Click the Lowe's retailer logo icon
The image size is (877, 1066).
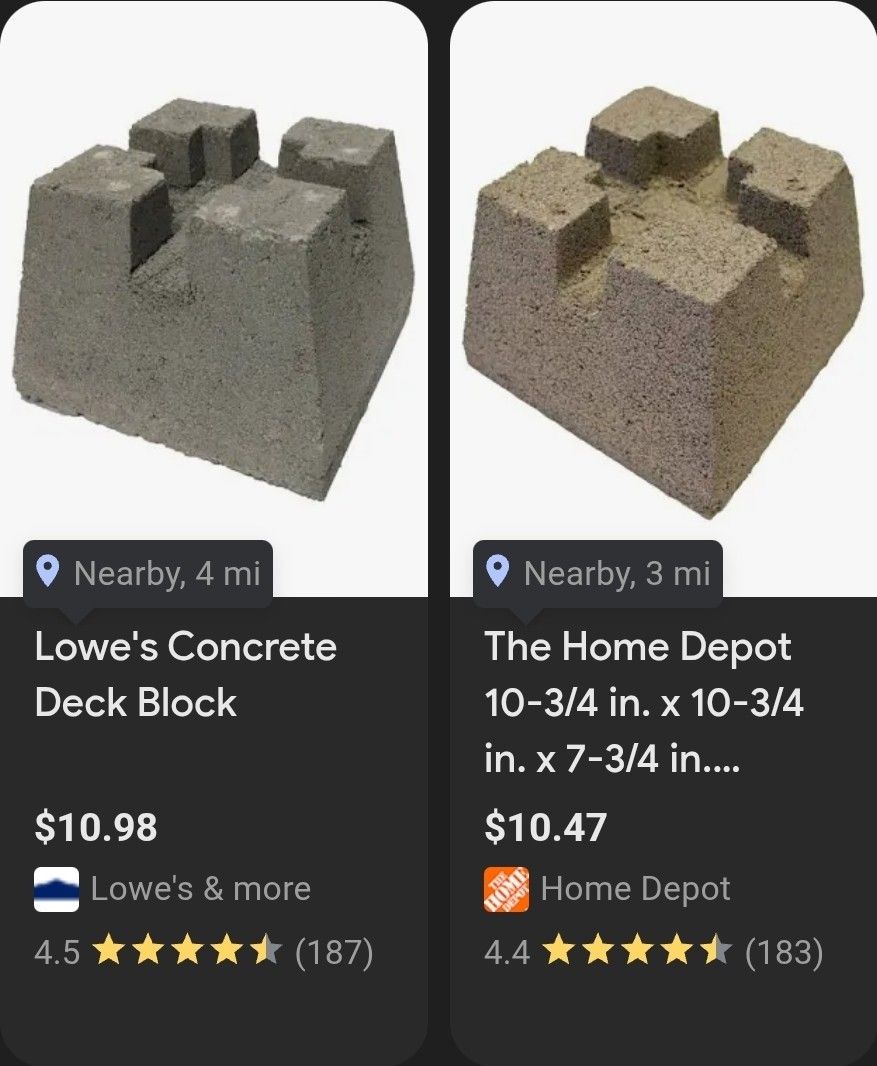(x=54, y=888)
